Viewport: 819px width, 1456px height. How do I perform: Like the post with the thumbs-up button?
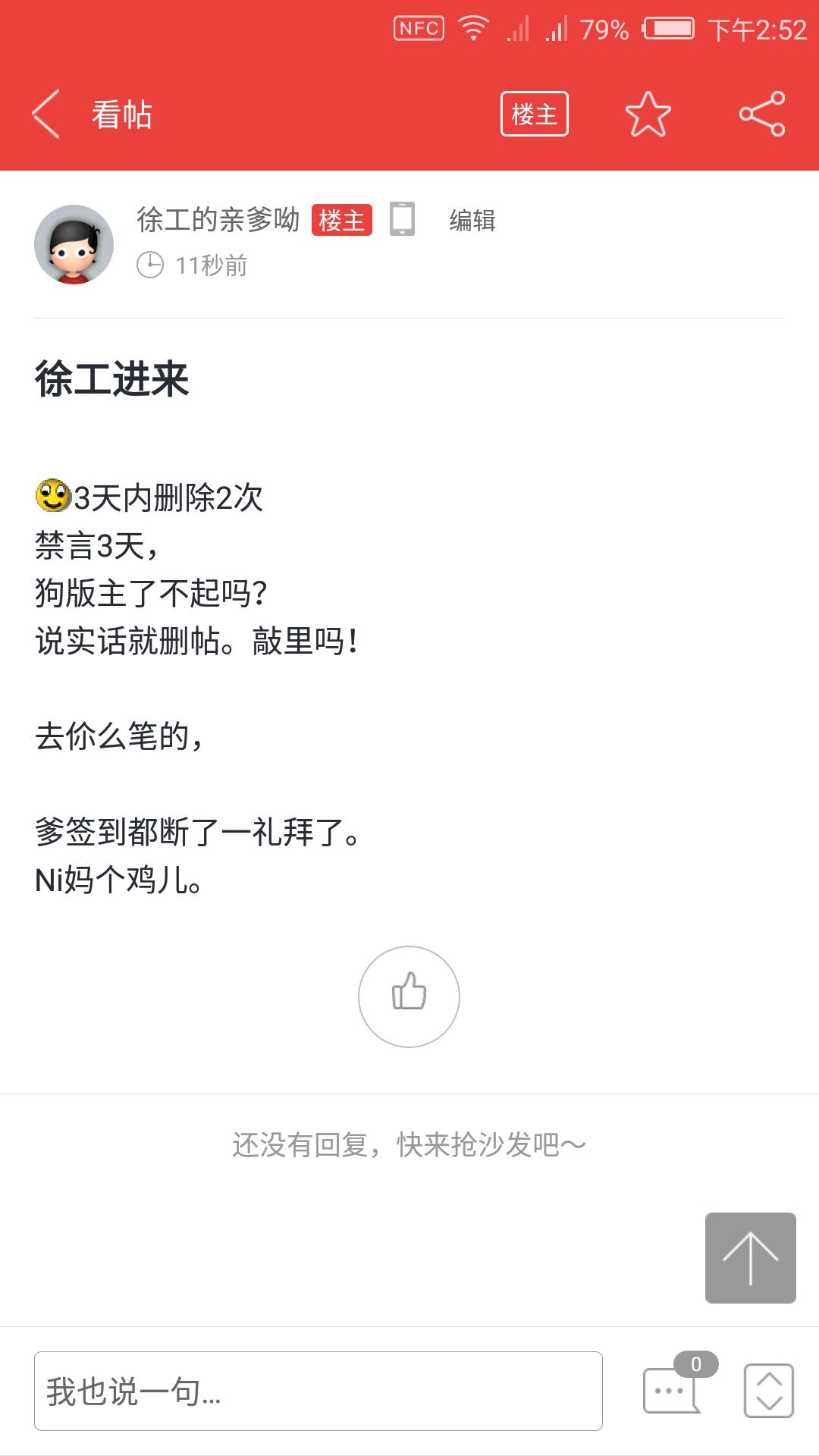point(409,996)
